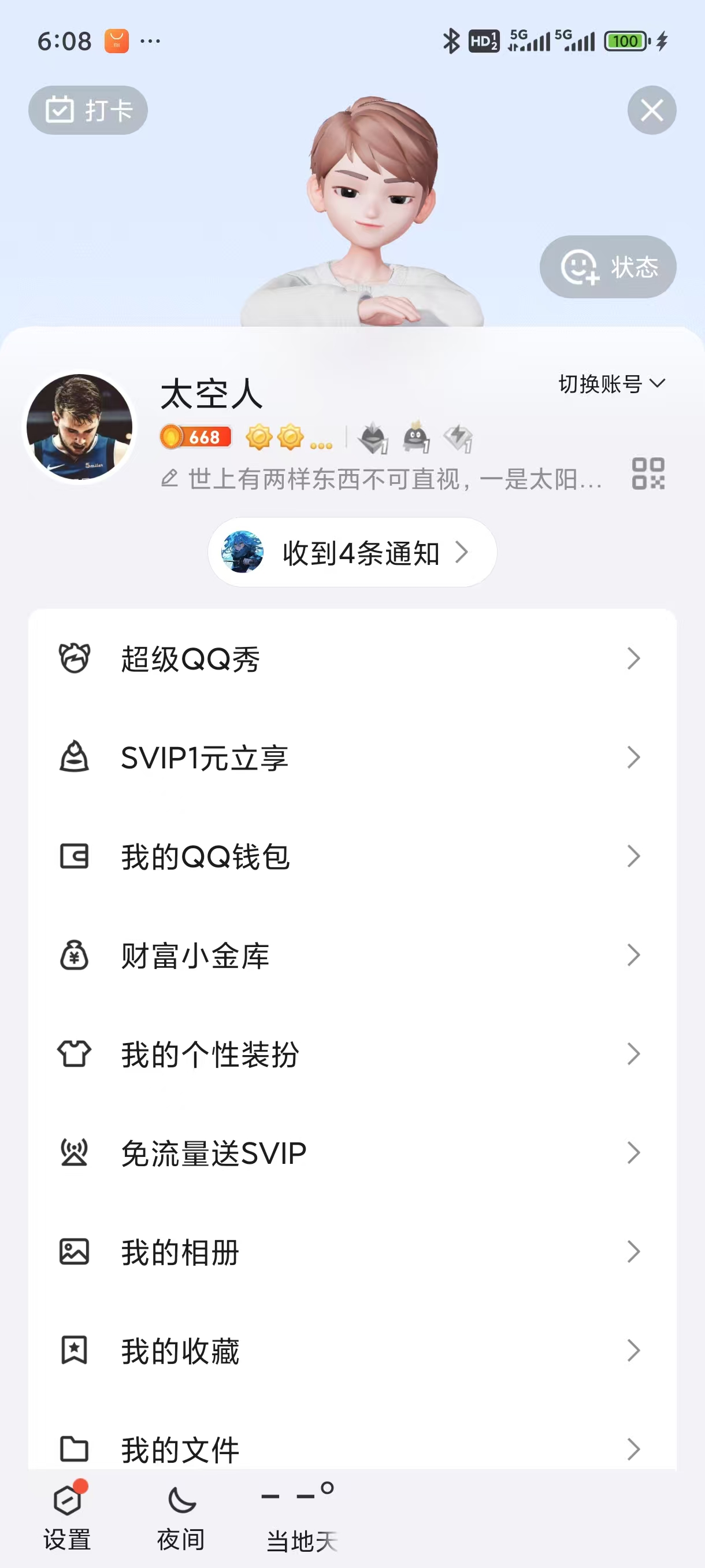
Task: Set an online 状态 status
Action: coord(608,267)
